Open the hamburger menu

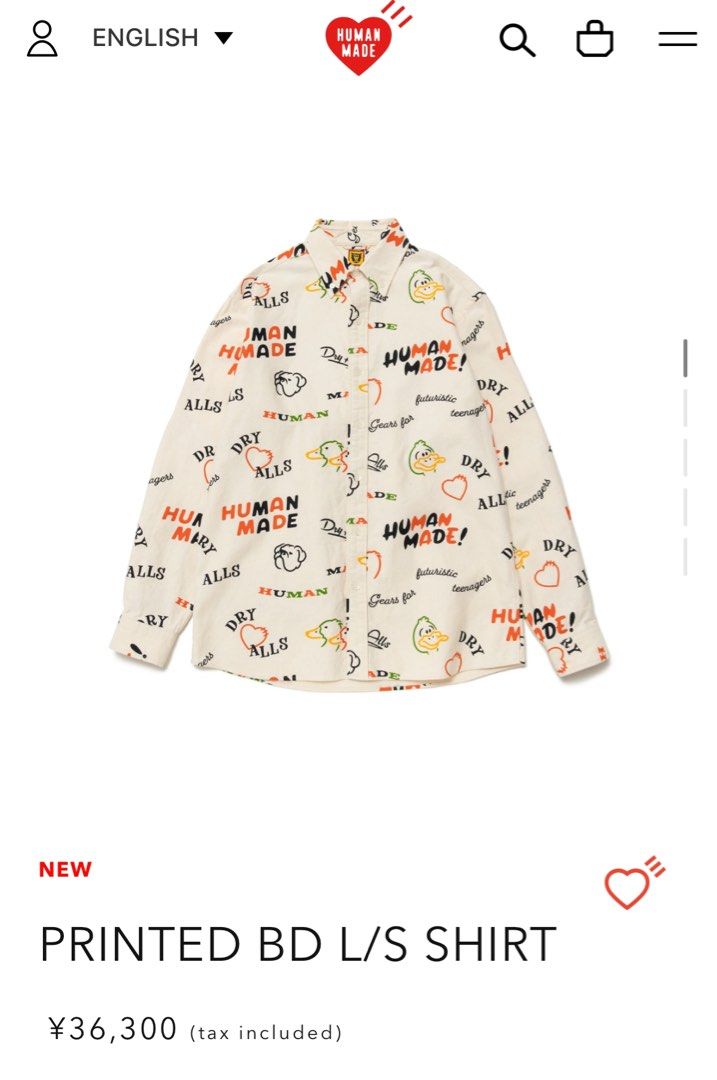pyautogui.click(x=677, y=39)
